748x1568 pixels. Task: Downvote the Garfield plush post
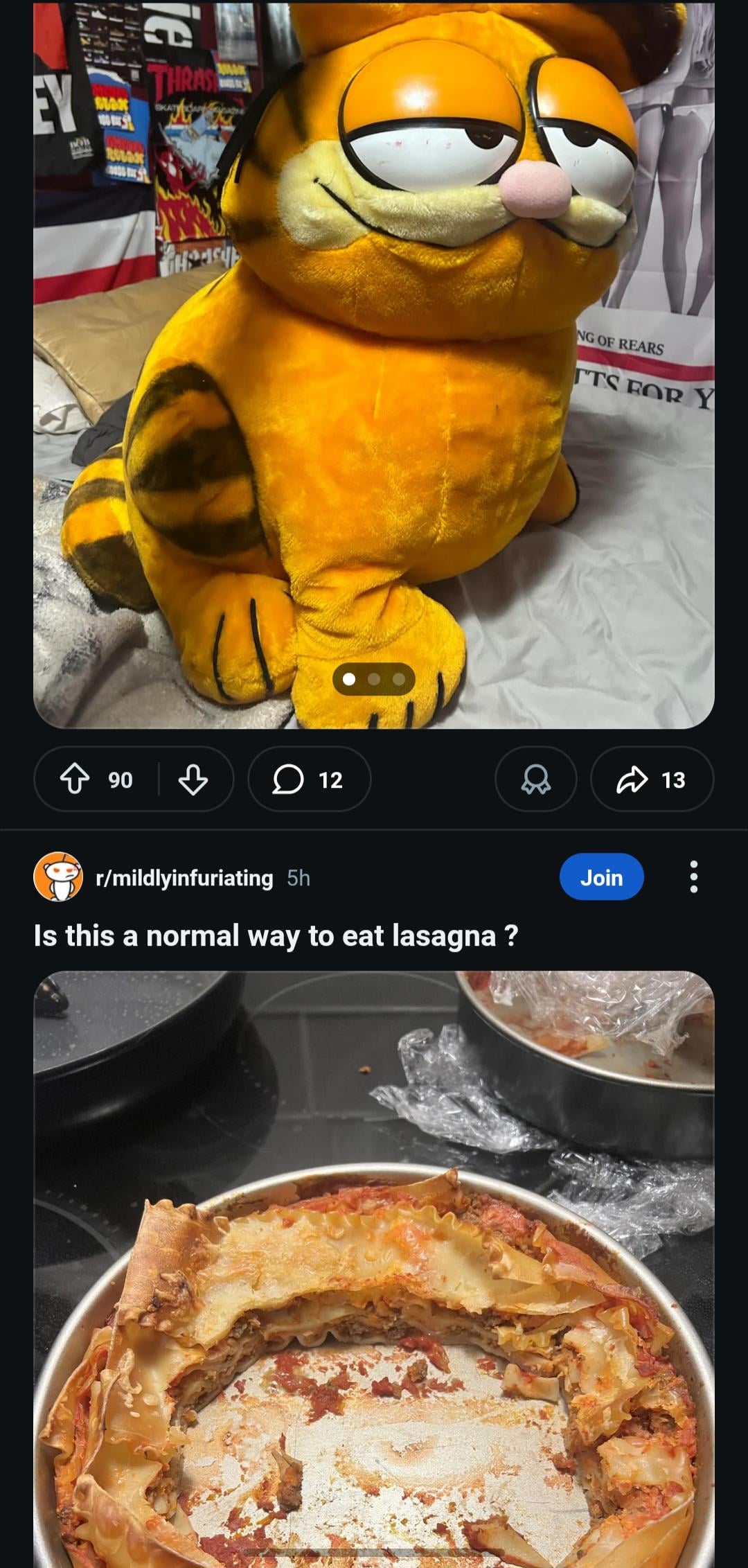pos(193,779)
